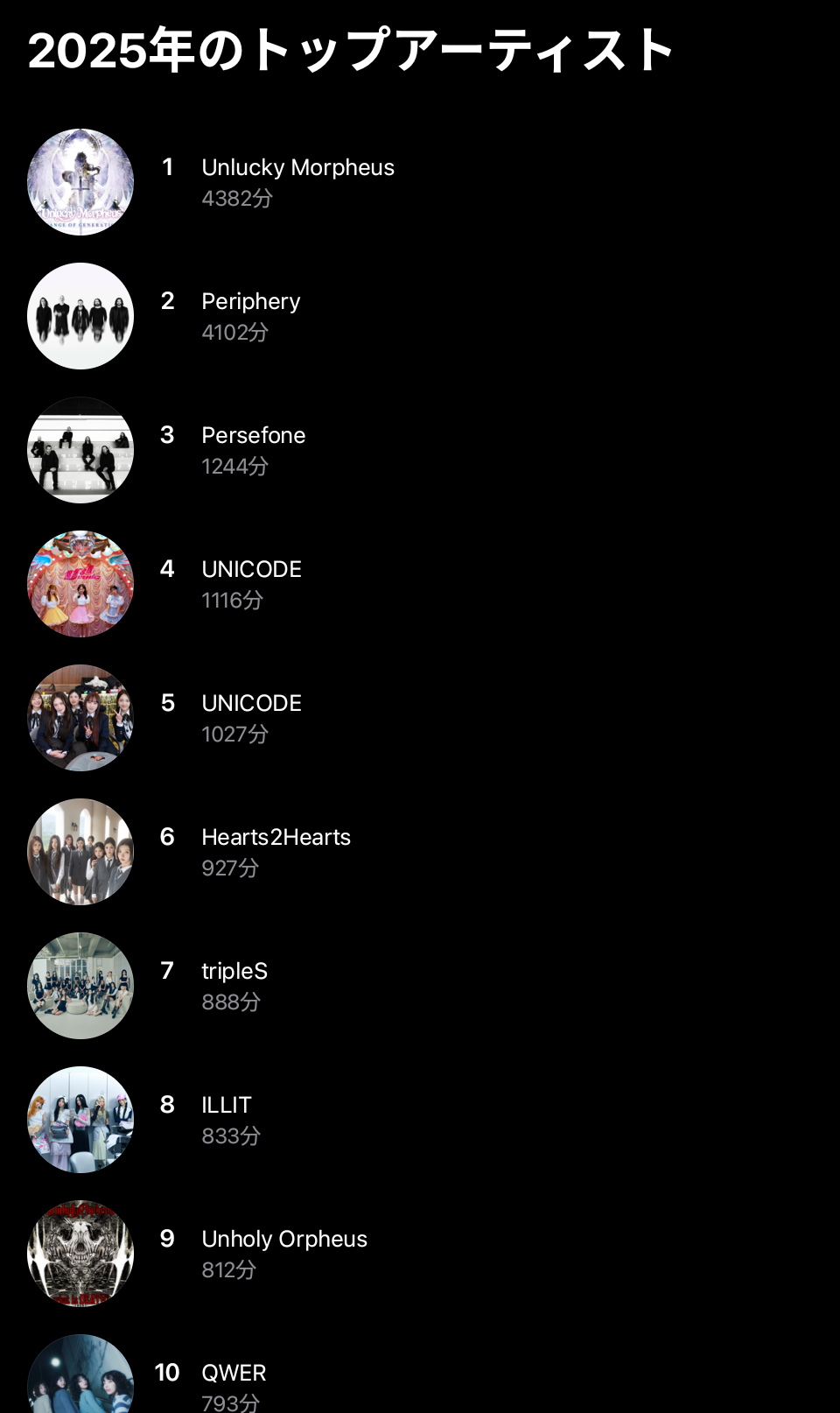
Task: Open the UNICODE row with 1027分
Action: click(x=251, y=704)
